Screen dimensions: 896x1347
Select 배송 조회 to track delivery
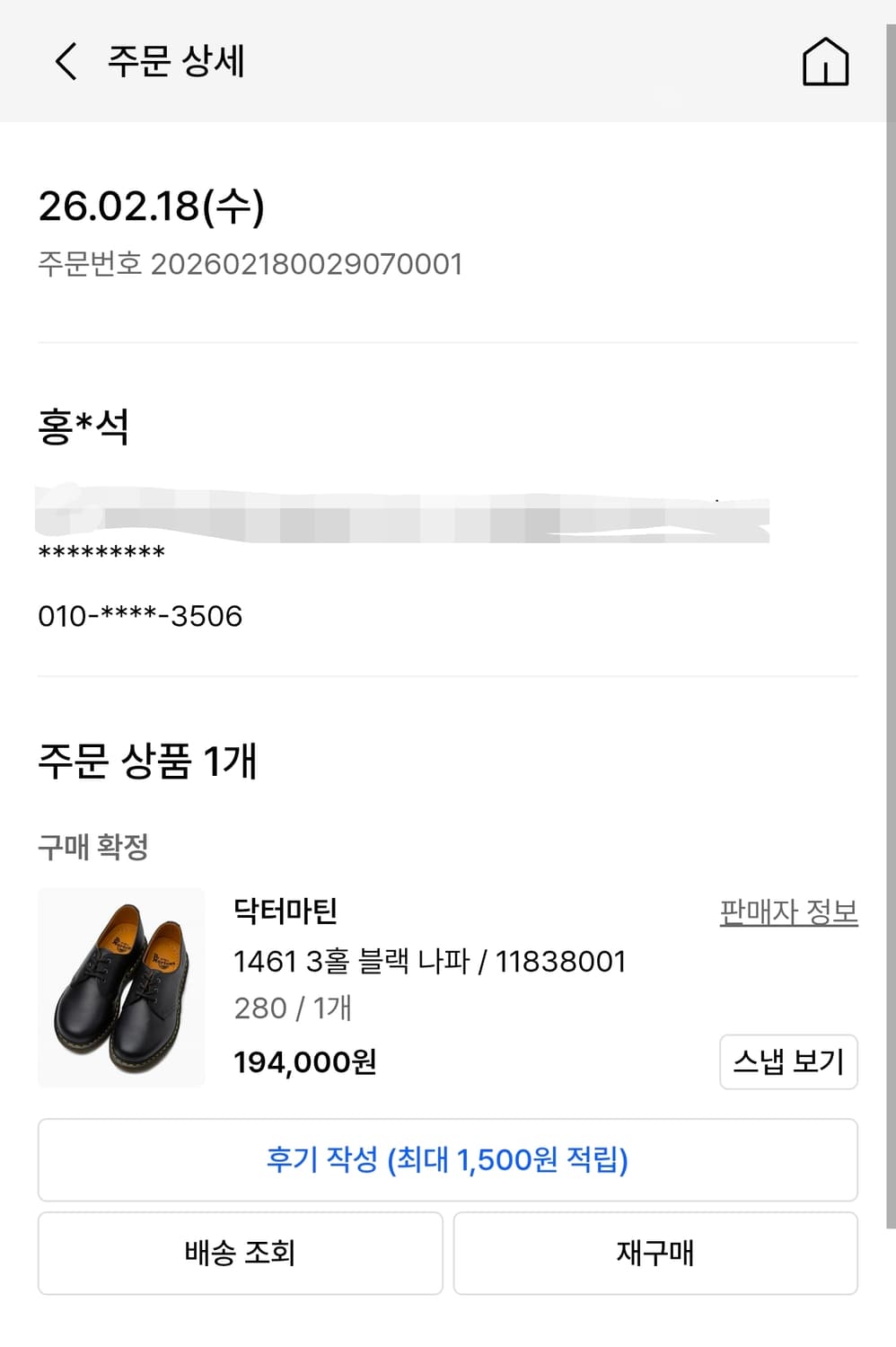[x=238, y=1253]
